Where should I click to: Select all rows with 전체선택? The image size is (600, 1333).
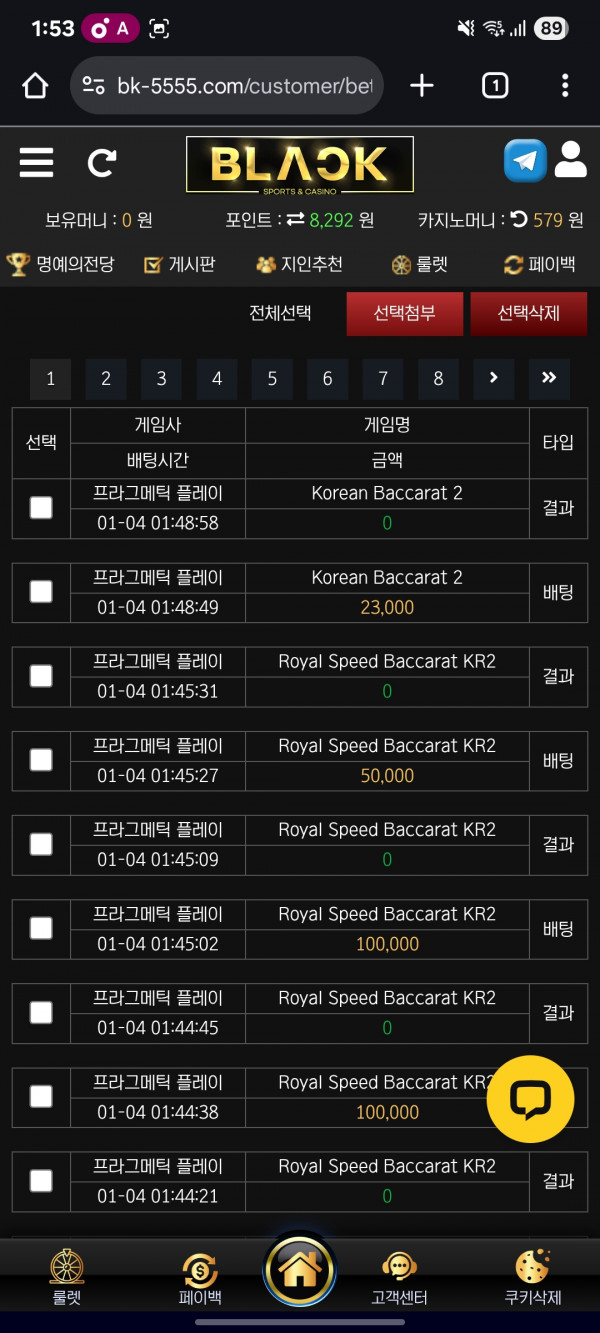(x=280, y=314)
